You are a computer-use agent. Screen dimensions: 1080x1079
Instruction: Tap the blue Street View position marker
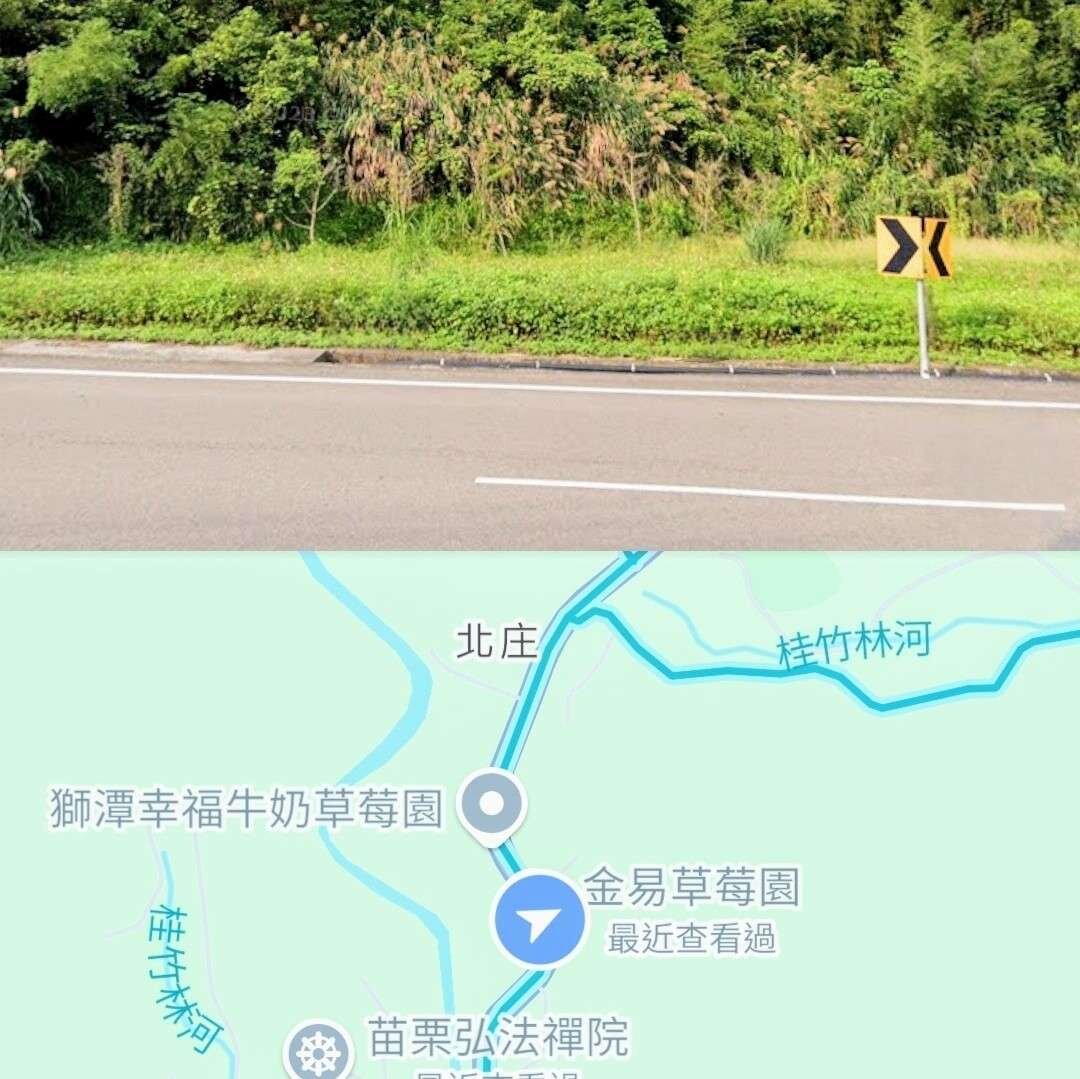pos(540,920)
